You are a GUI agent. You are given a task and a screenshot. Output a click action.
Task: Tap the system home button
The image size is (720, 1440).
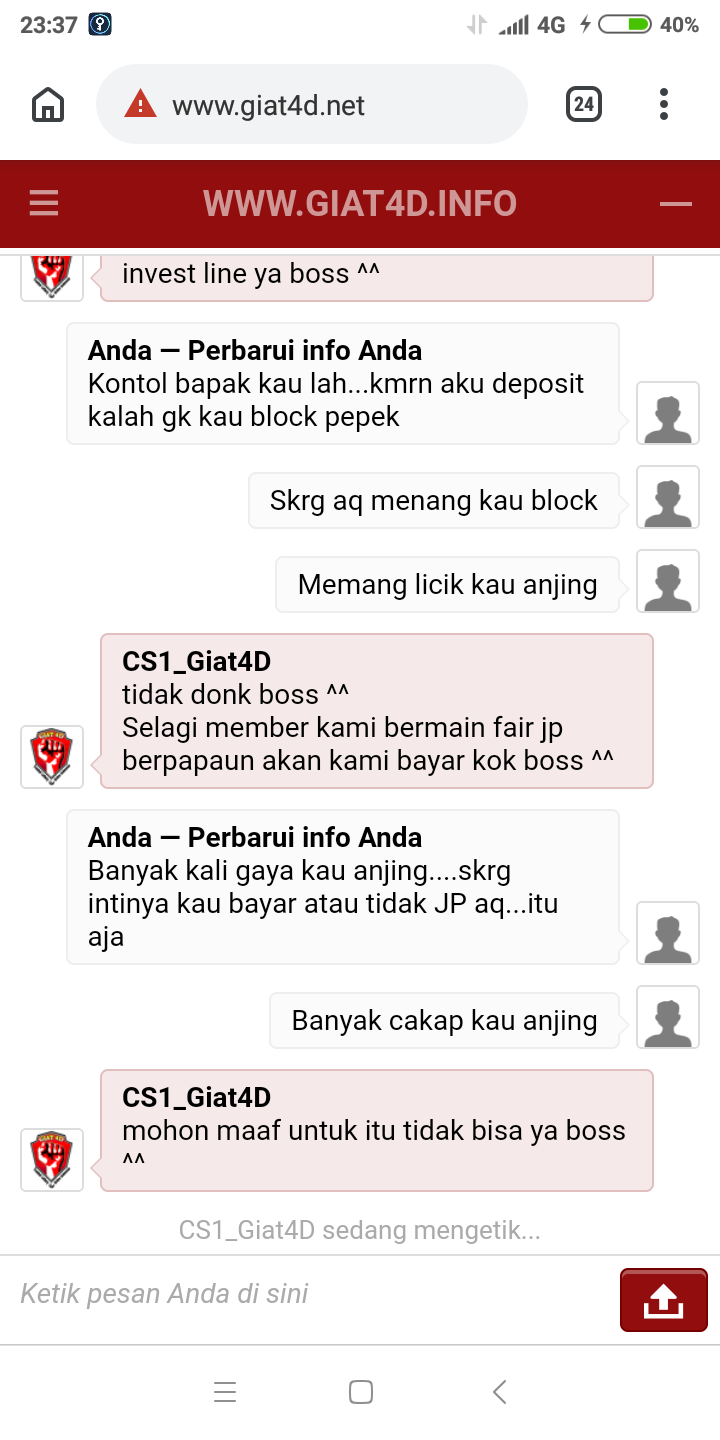tap(361, 1392)
